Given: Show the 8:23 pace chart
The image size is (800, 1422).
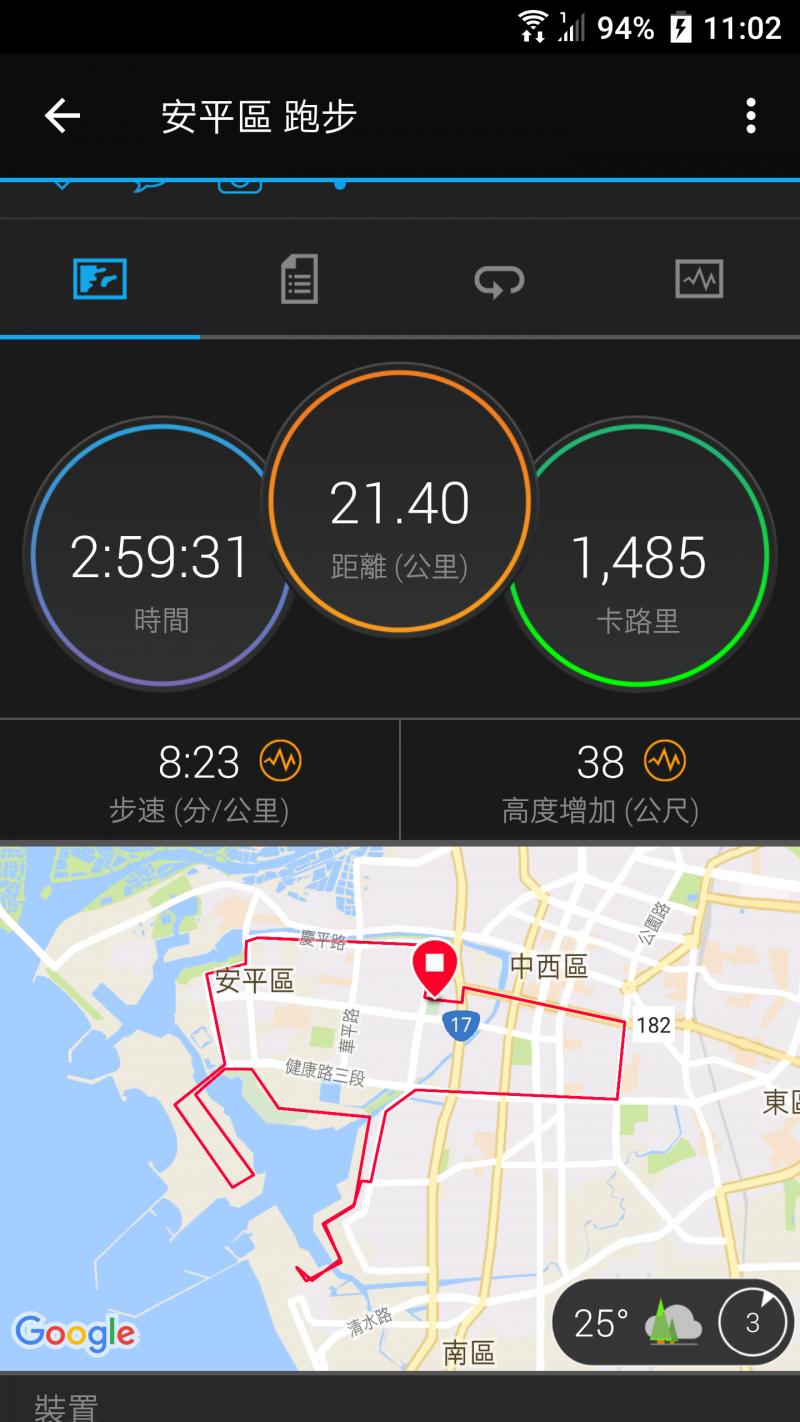Looking at the screenshot, I should (280, 763).
